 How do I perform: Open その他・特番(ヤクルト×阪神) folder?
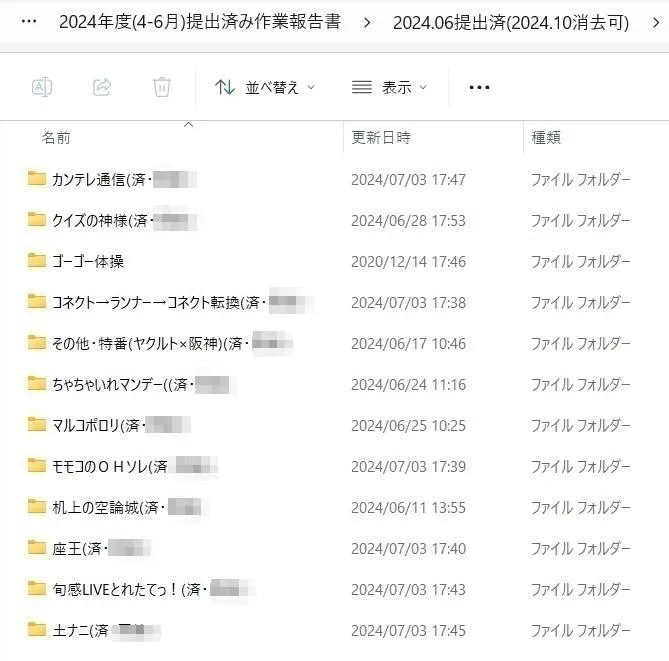[140, 344]
